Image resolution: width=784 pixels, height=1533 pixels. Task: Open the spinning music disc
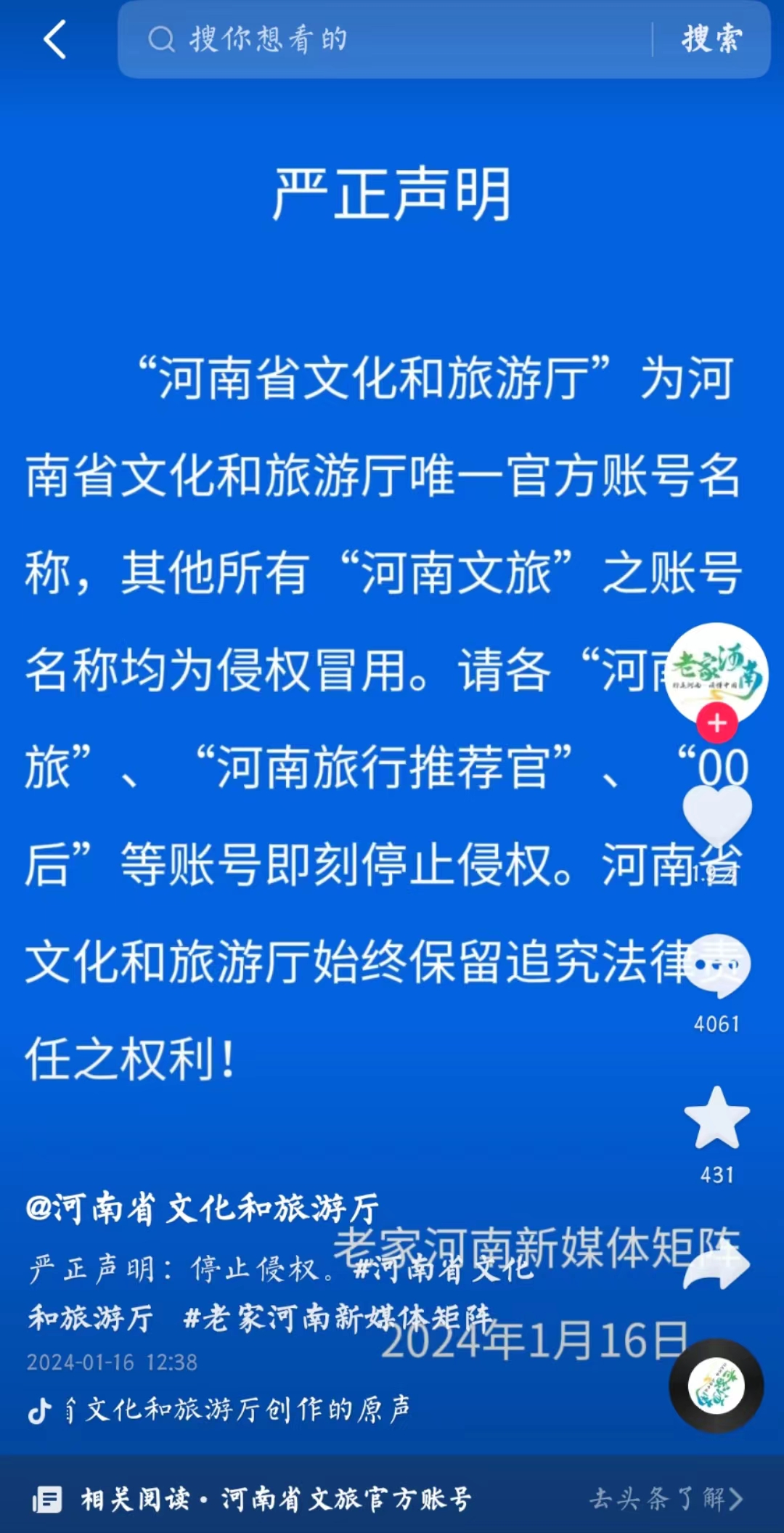point(716,1386)
